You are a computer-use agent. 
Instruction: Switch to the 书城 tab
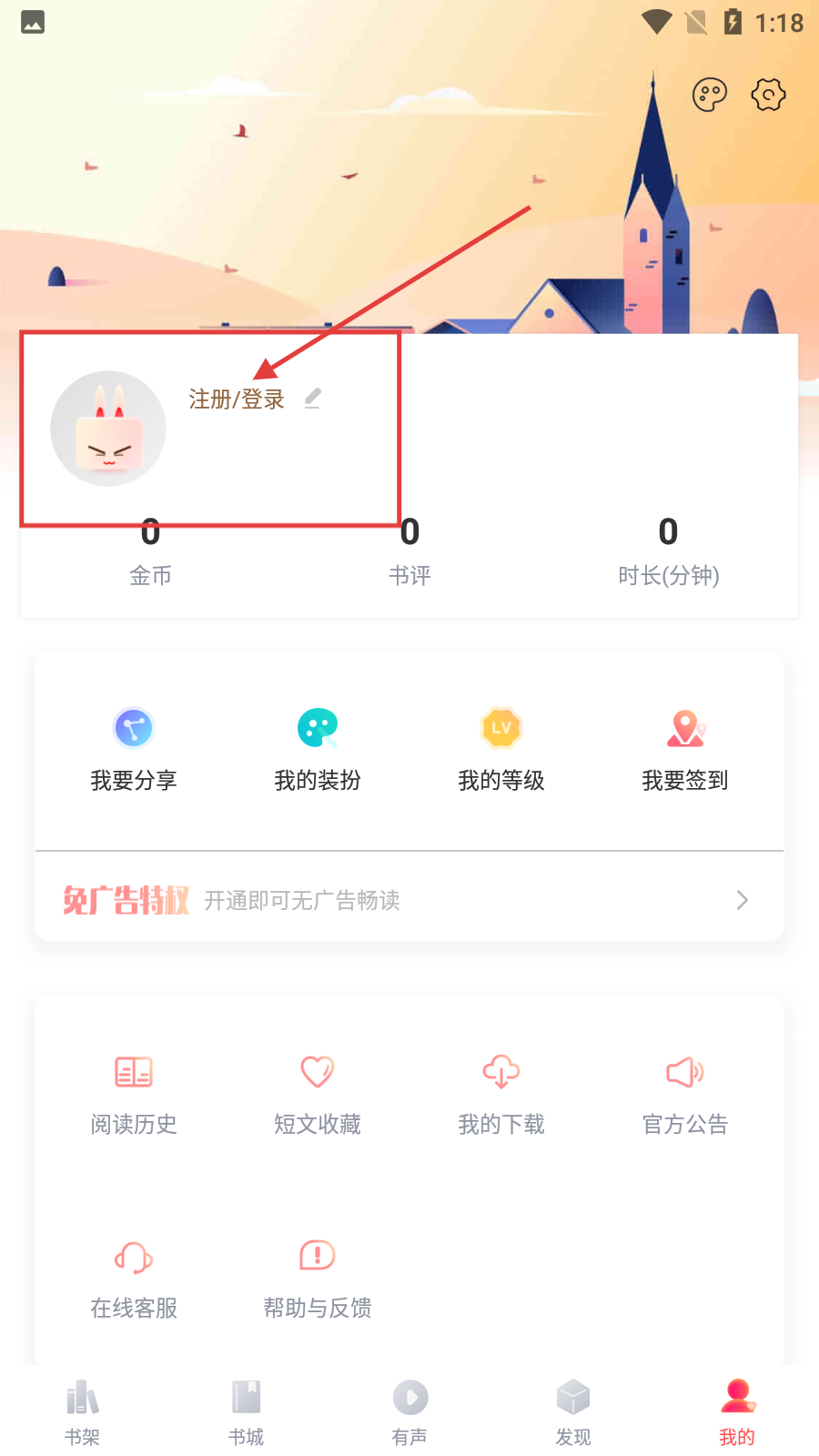click(246, 1410)
